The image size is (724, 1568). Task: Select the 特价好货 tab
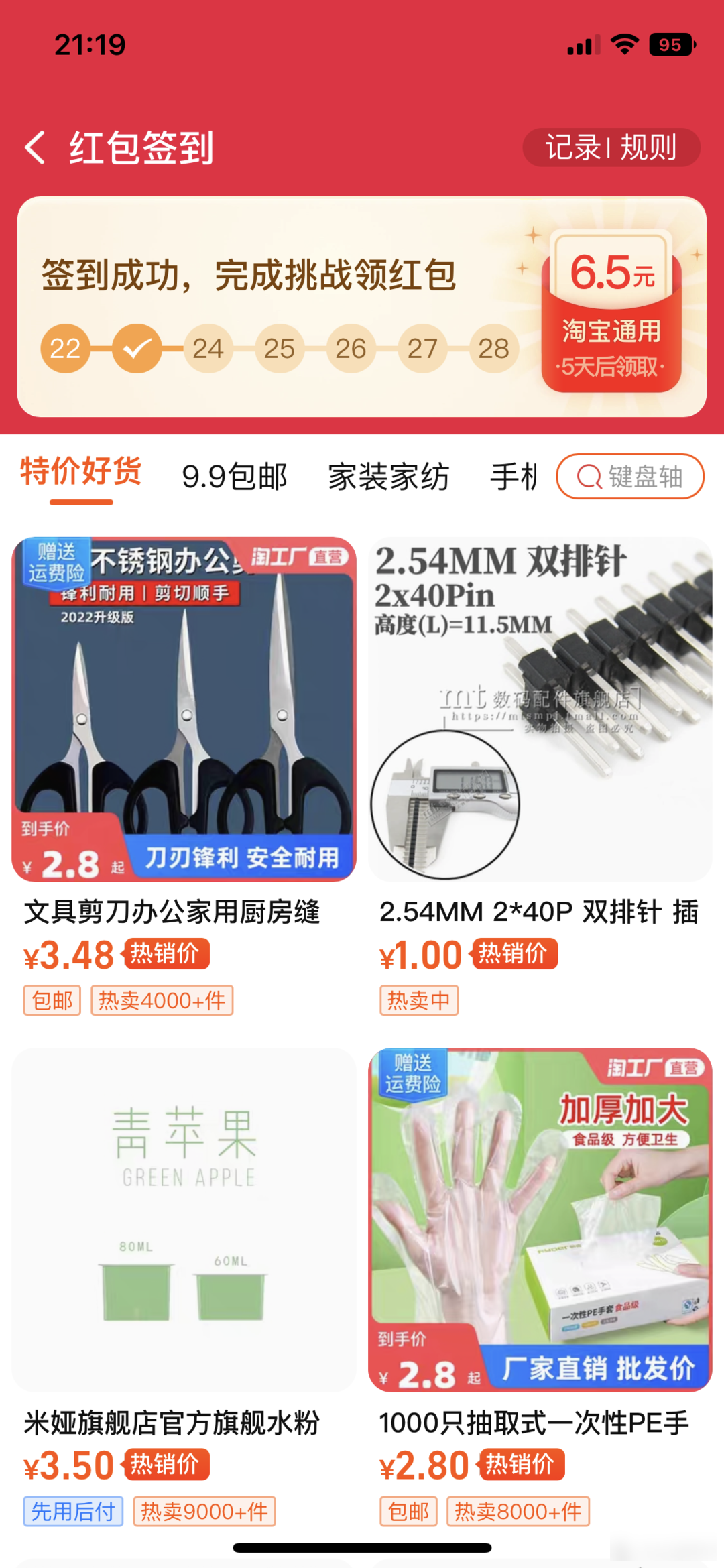(x=81, y=471)
